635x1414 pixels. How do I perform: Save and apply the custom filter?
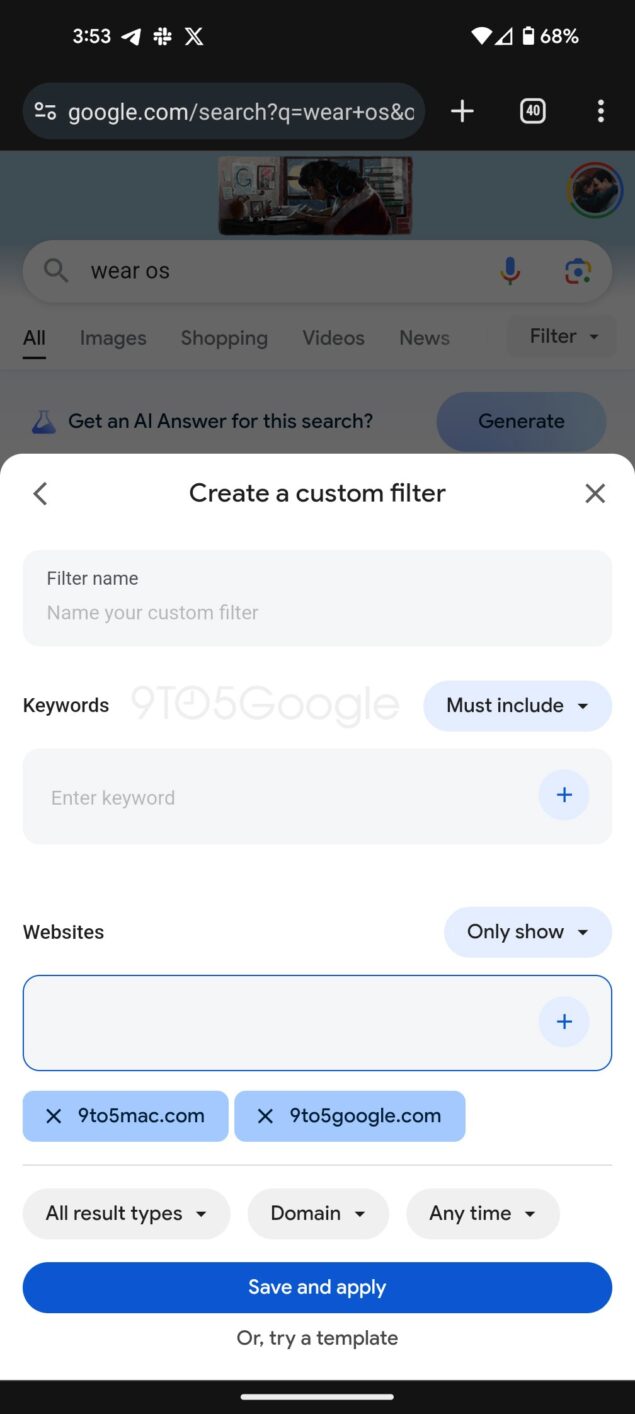tap(317, 1287)
